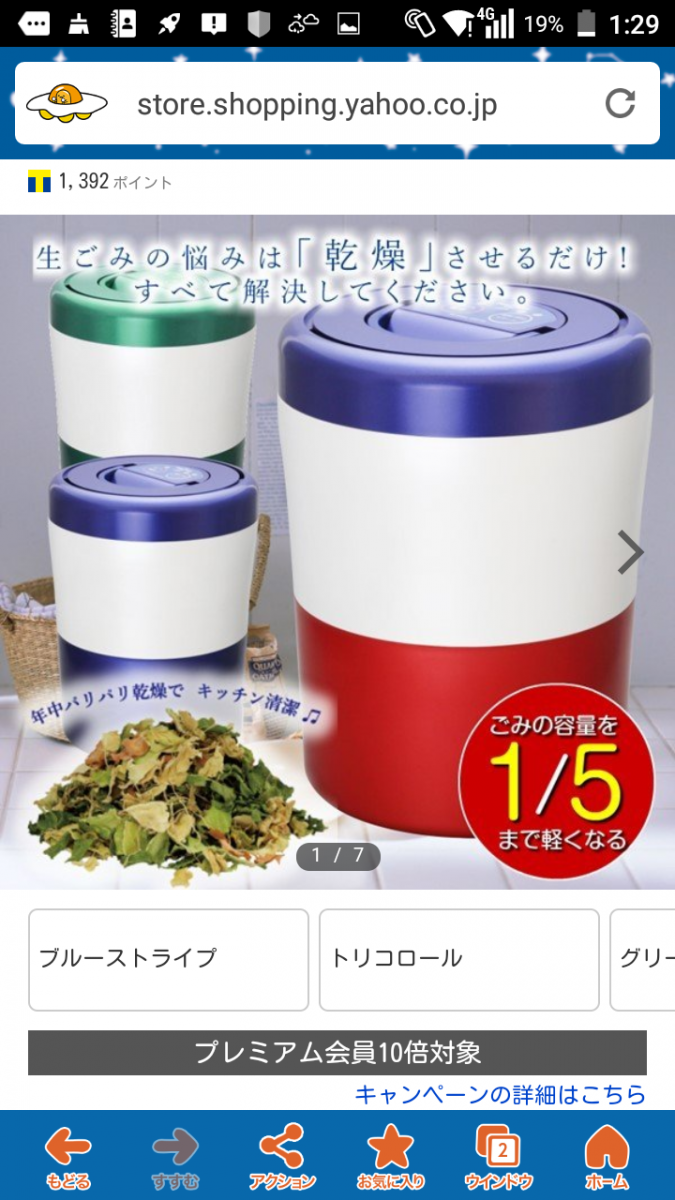Go back with the もどる button
675x1200 pixels.
click(67, 1157)
